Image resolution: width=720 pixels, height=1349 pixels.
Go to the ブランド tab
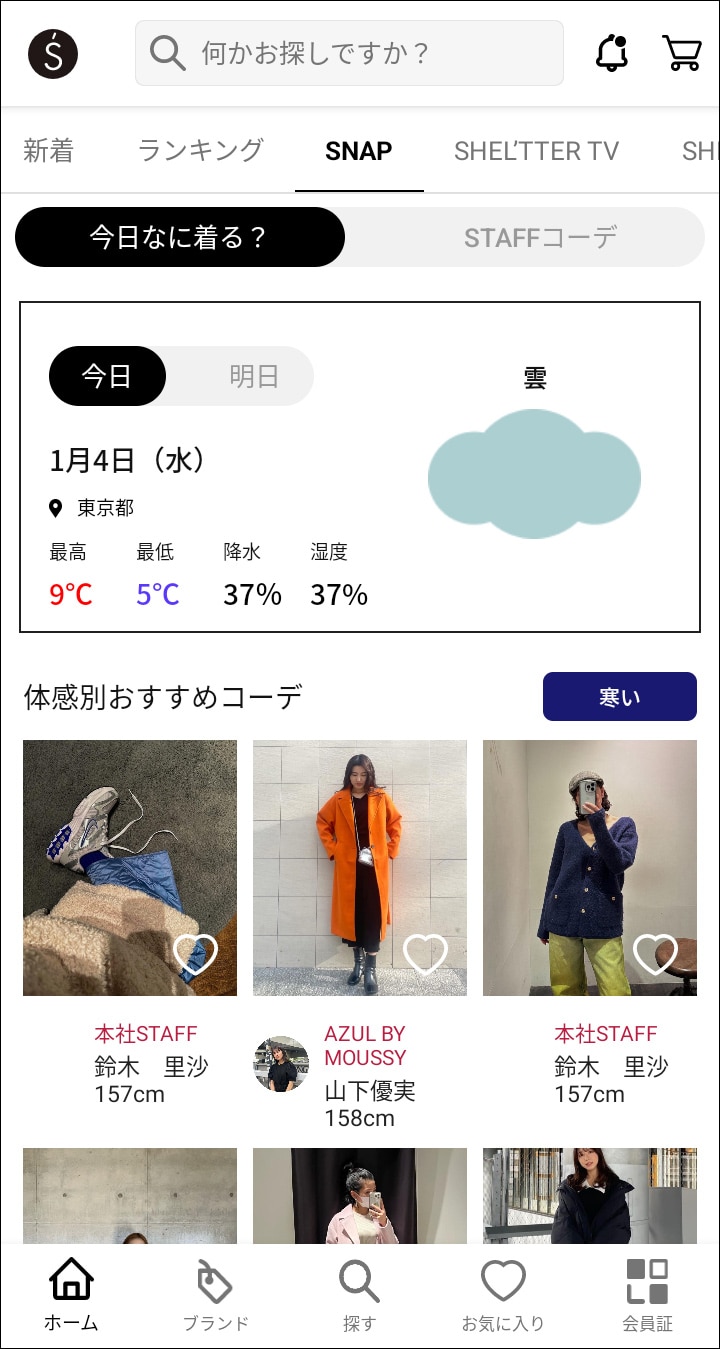pos(215,1296)
